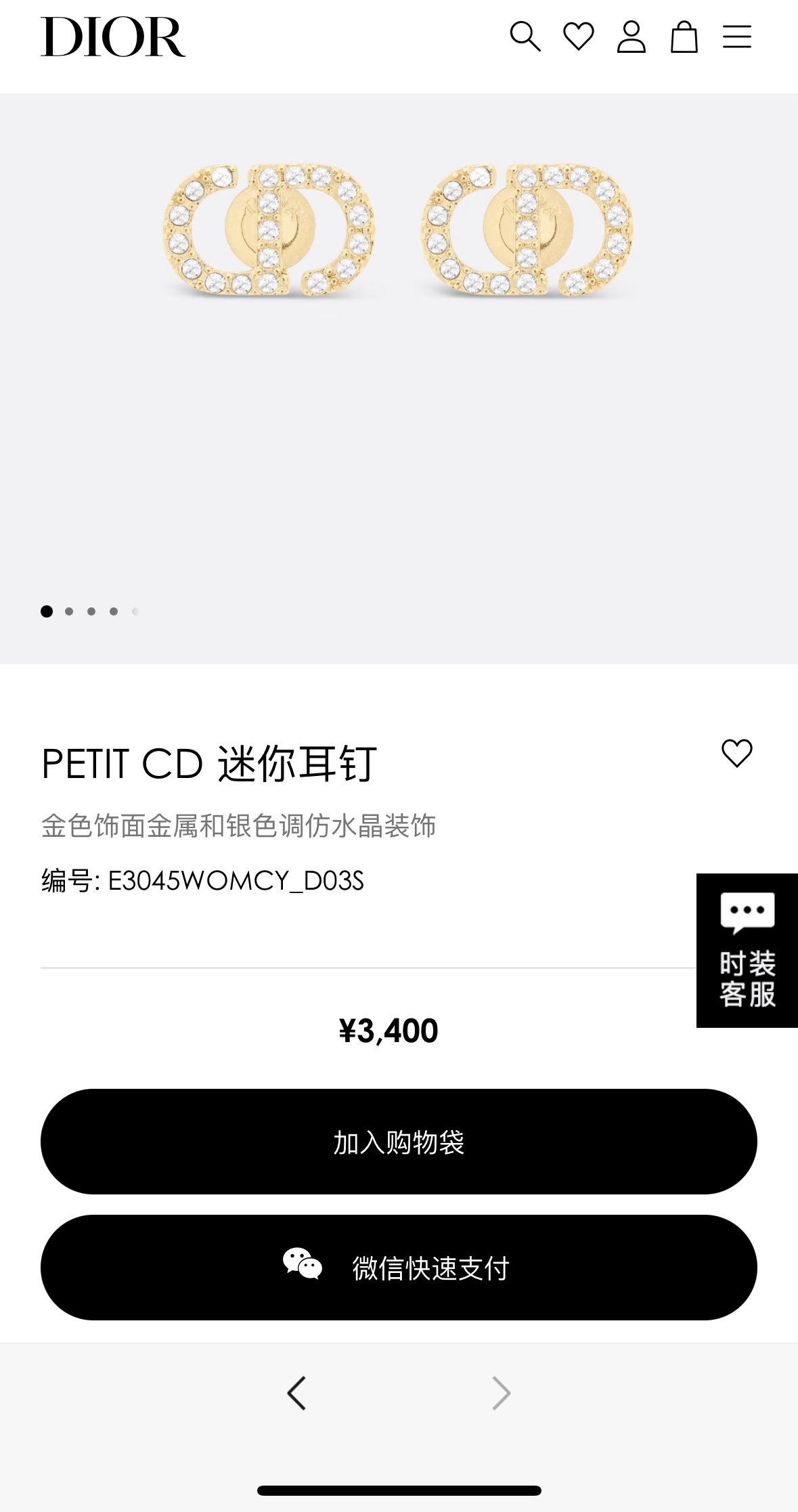This screenshot has width=798, height=1512.
Task: Open the hamburger menu
Action: pyautogui.click(x=736, y=37)
